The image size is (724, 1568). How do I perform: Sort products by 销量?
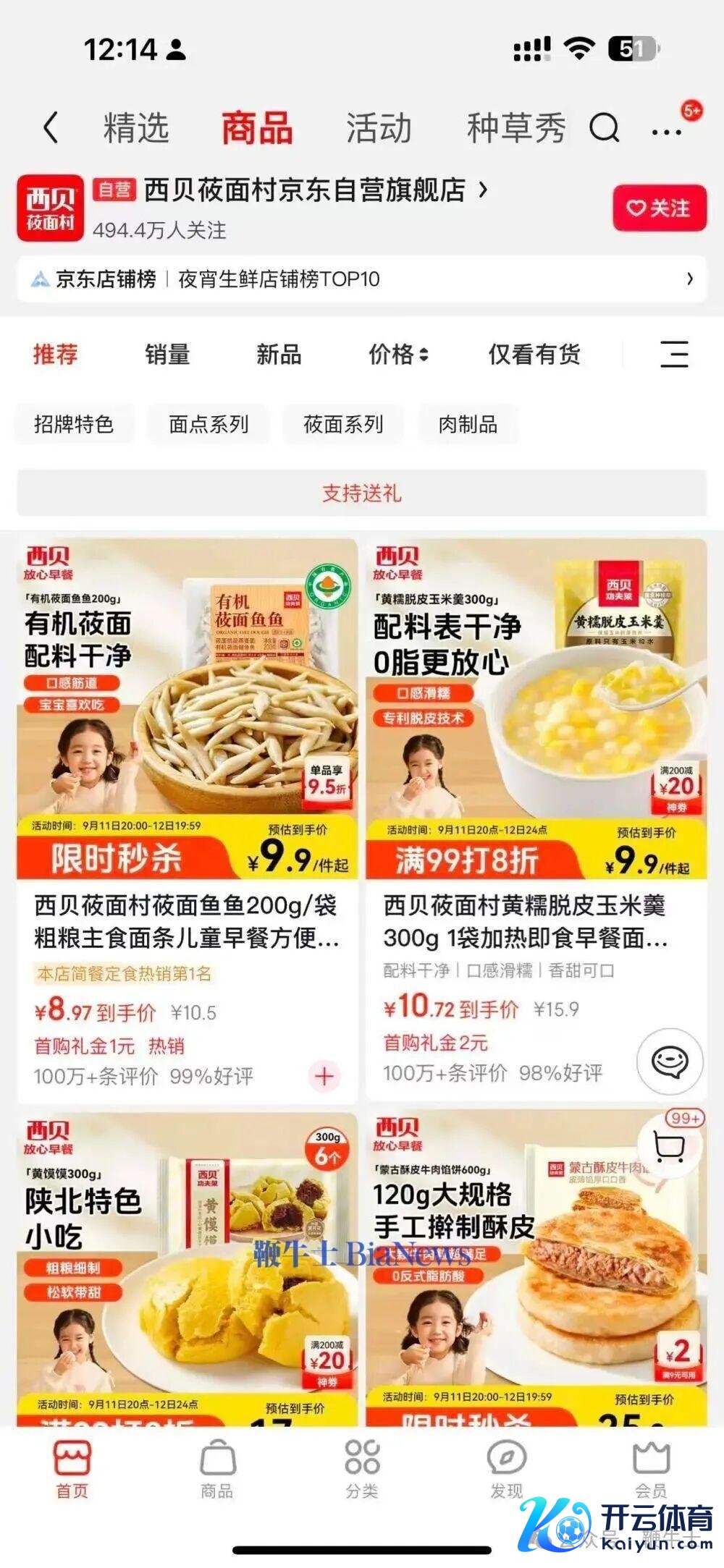(167, 355)
